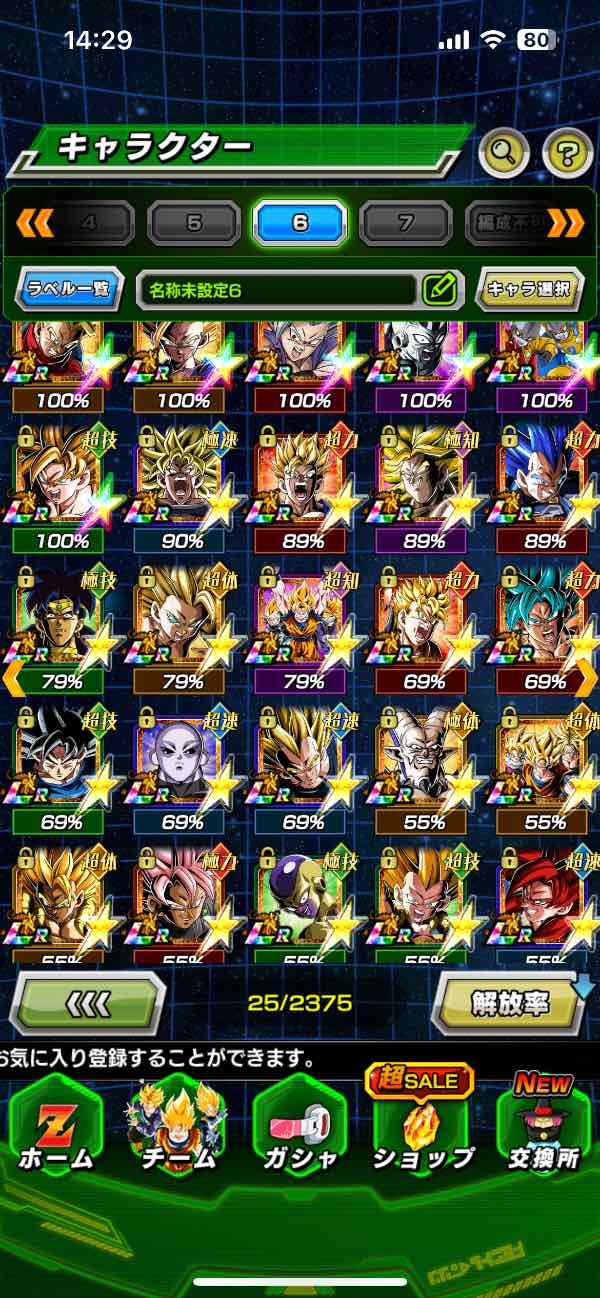The image size is (600, 1298).
Task: Show previous label tabs with left arrows
Action: tap(34, 223)
